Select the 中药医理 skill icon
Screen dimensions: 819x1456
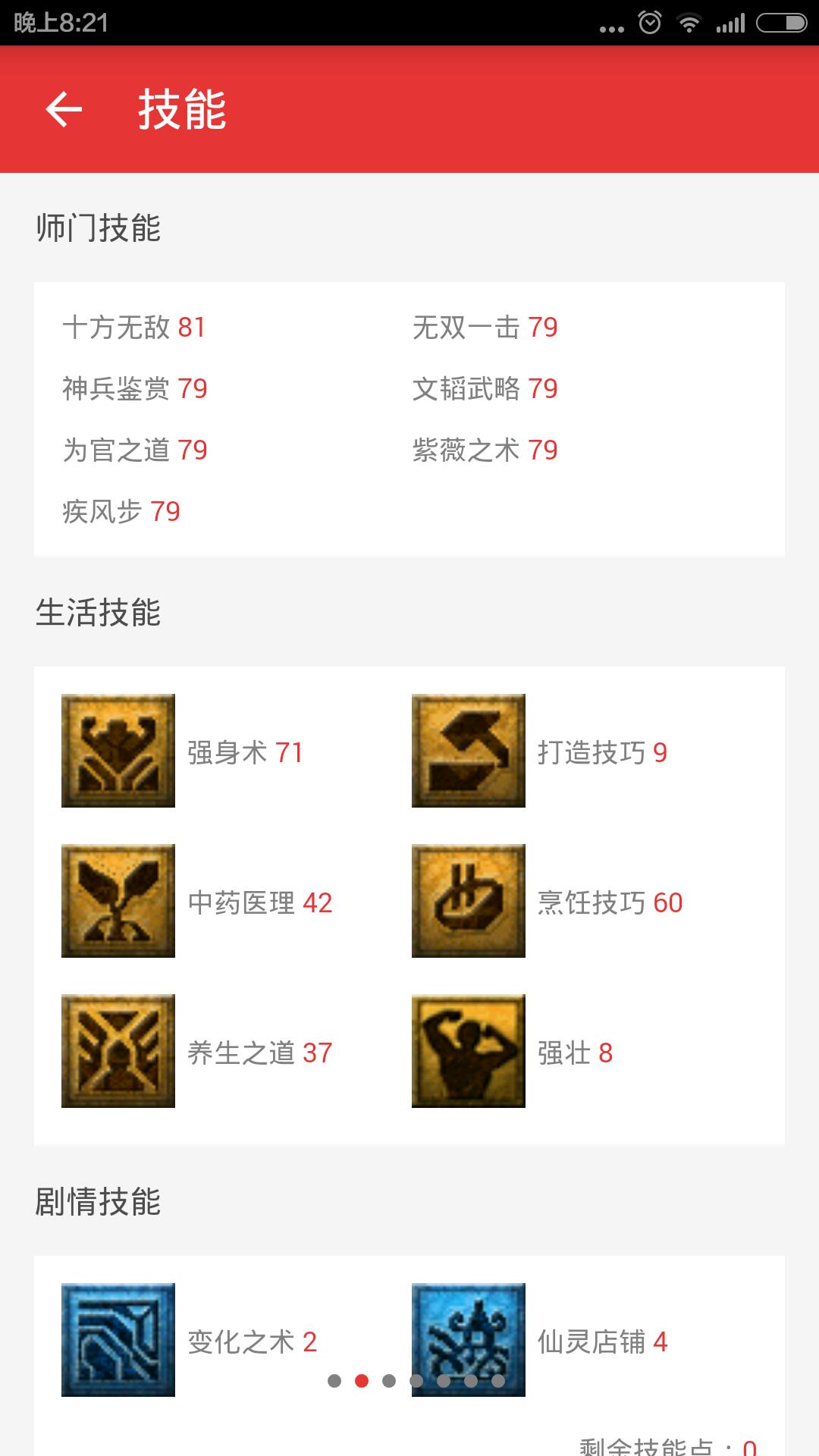(118, 901)
